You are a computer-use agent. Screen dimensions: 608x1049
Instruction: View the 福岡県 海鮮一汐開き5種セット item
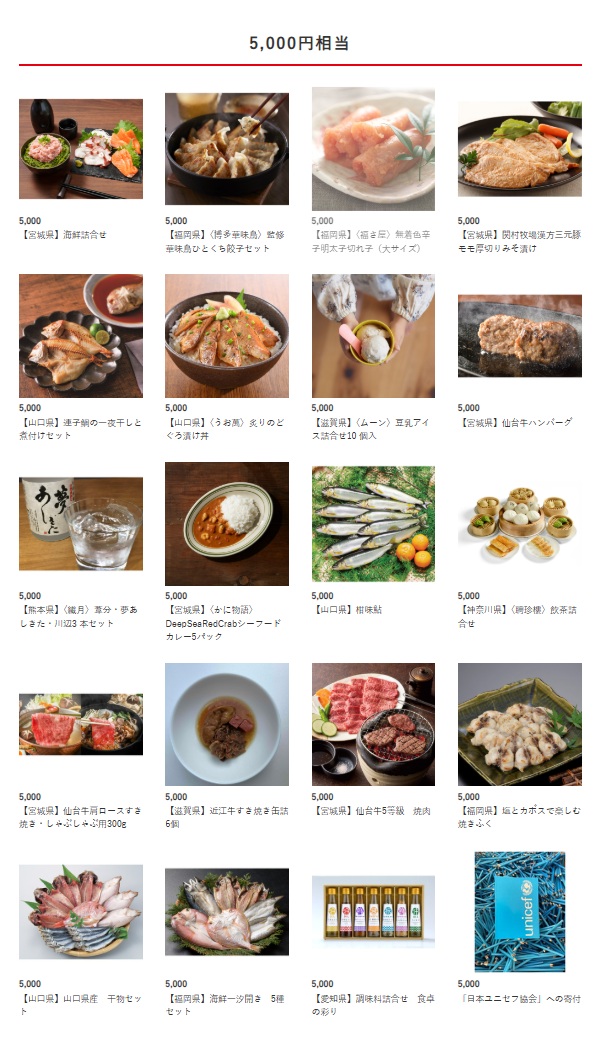point(226,911)
